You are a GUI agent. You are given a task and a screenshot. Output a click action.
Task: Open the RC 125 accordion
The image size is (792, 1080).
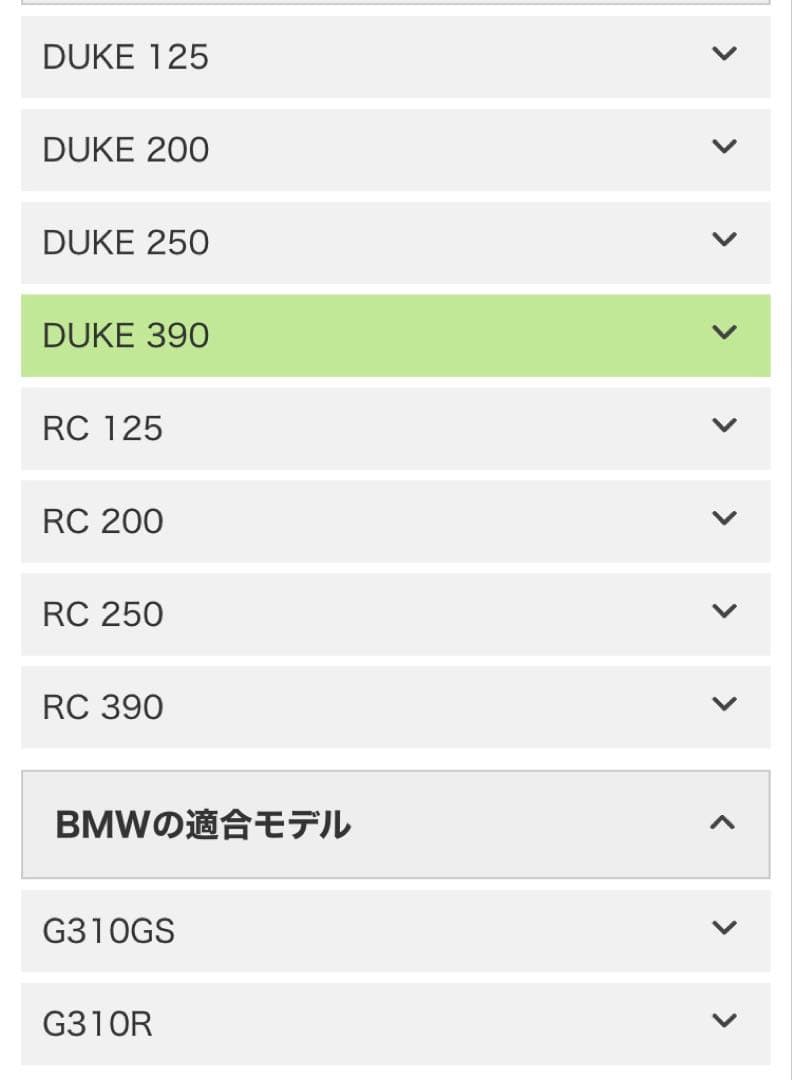tap(722, 428)
